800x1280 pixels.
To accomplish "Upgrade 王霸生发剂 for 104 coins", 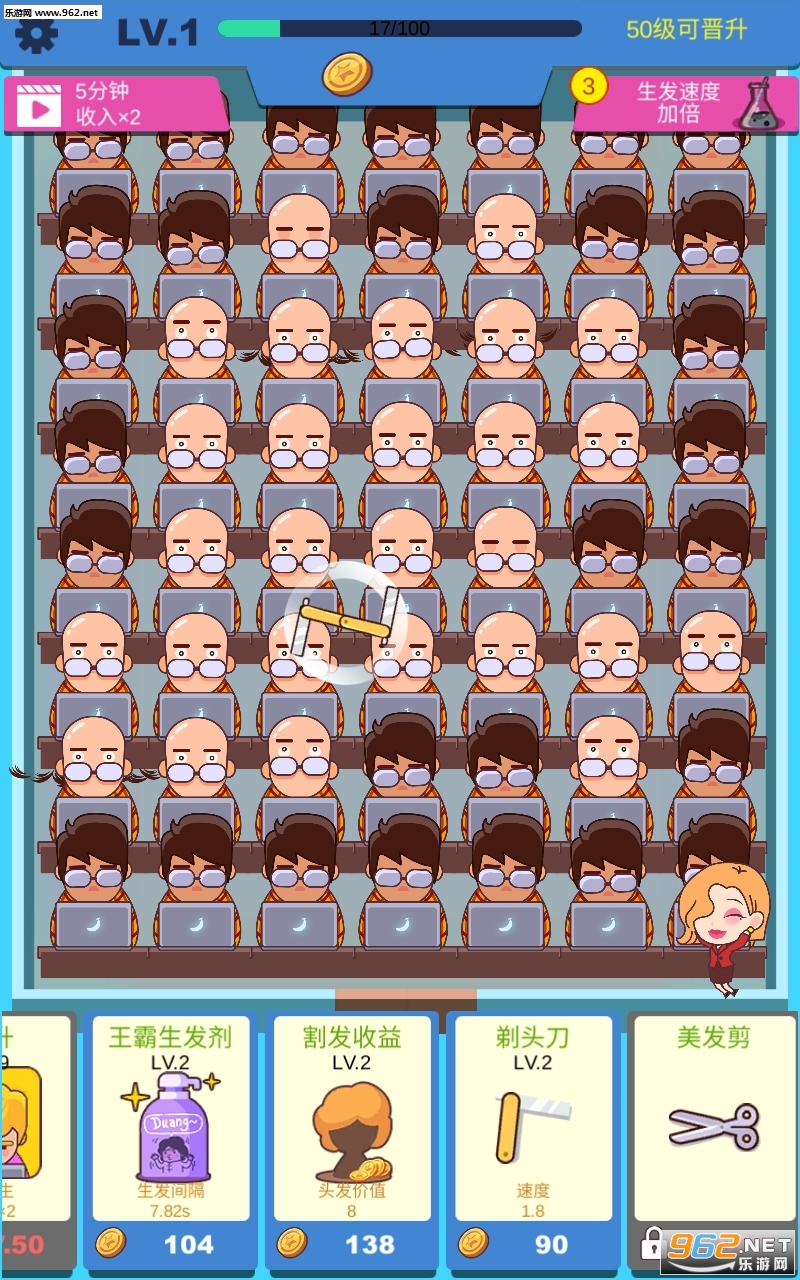I will click(171, 1244).
